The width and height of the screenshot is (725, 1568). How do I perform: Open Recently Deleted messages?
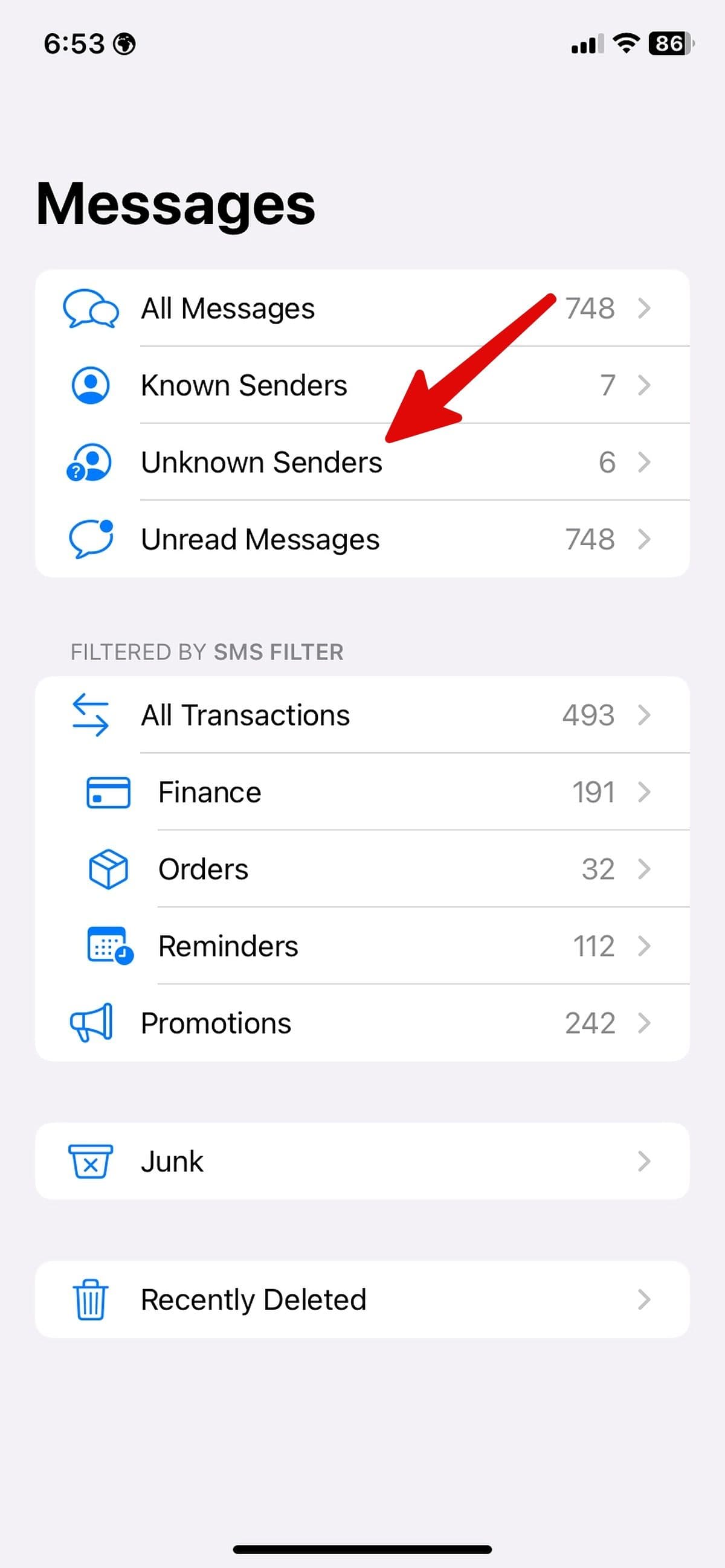(362, 1299)
